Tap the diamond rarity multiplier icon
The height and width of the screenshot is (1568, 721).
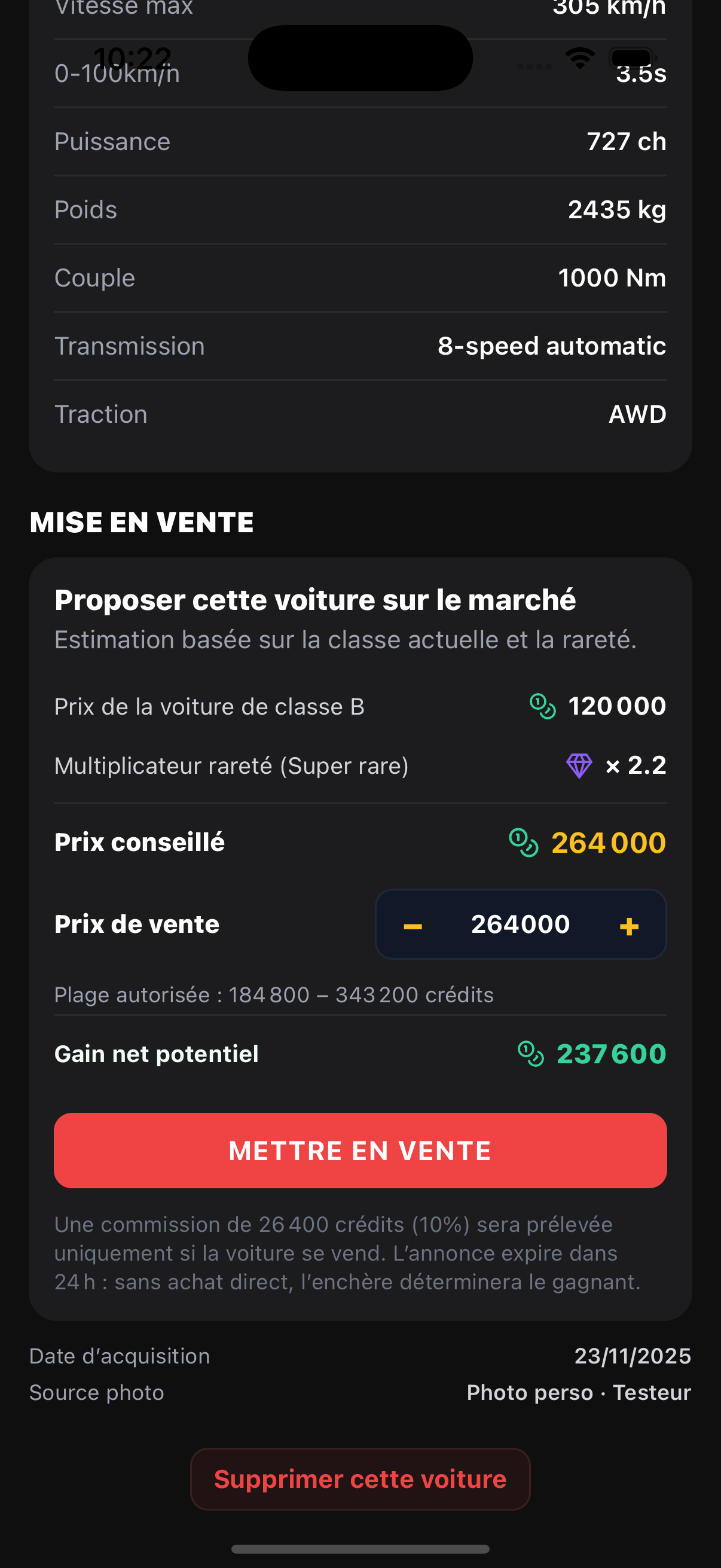coord(578,765)
